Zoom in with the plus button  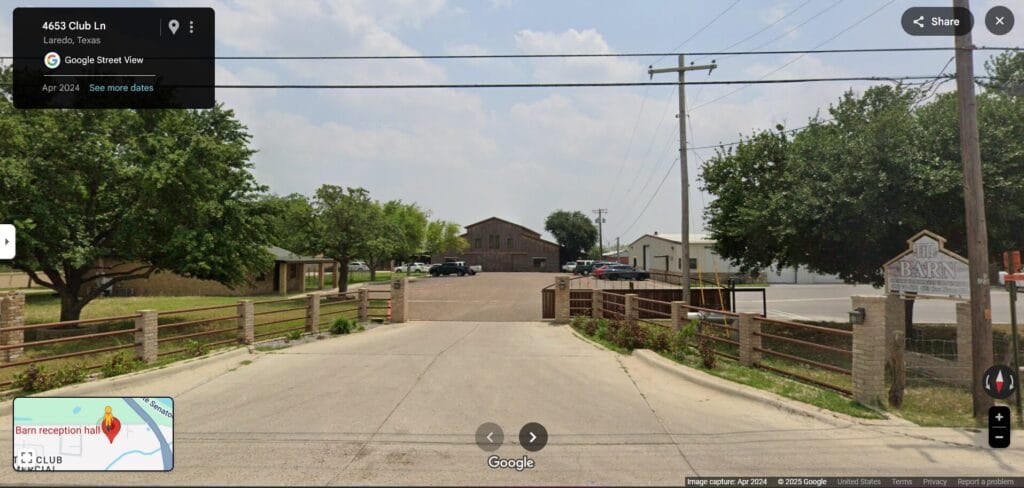[x=999, y=417]
